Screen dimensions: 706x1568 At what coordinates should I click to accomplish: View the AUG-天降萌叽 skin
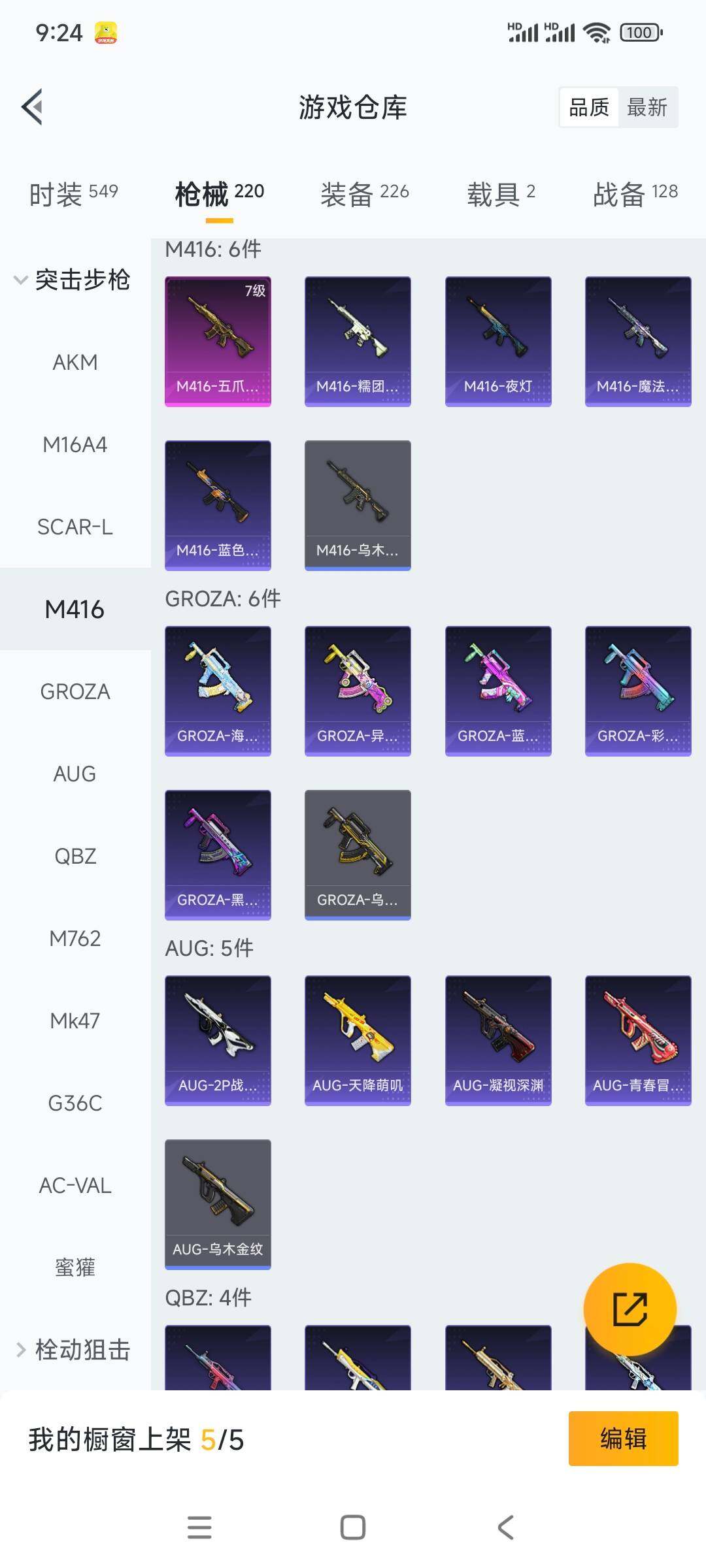pos(358,1040)
